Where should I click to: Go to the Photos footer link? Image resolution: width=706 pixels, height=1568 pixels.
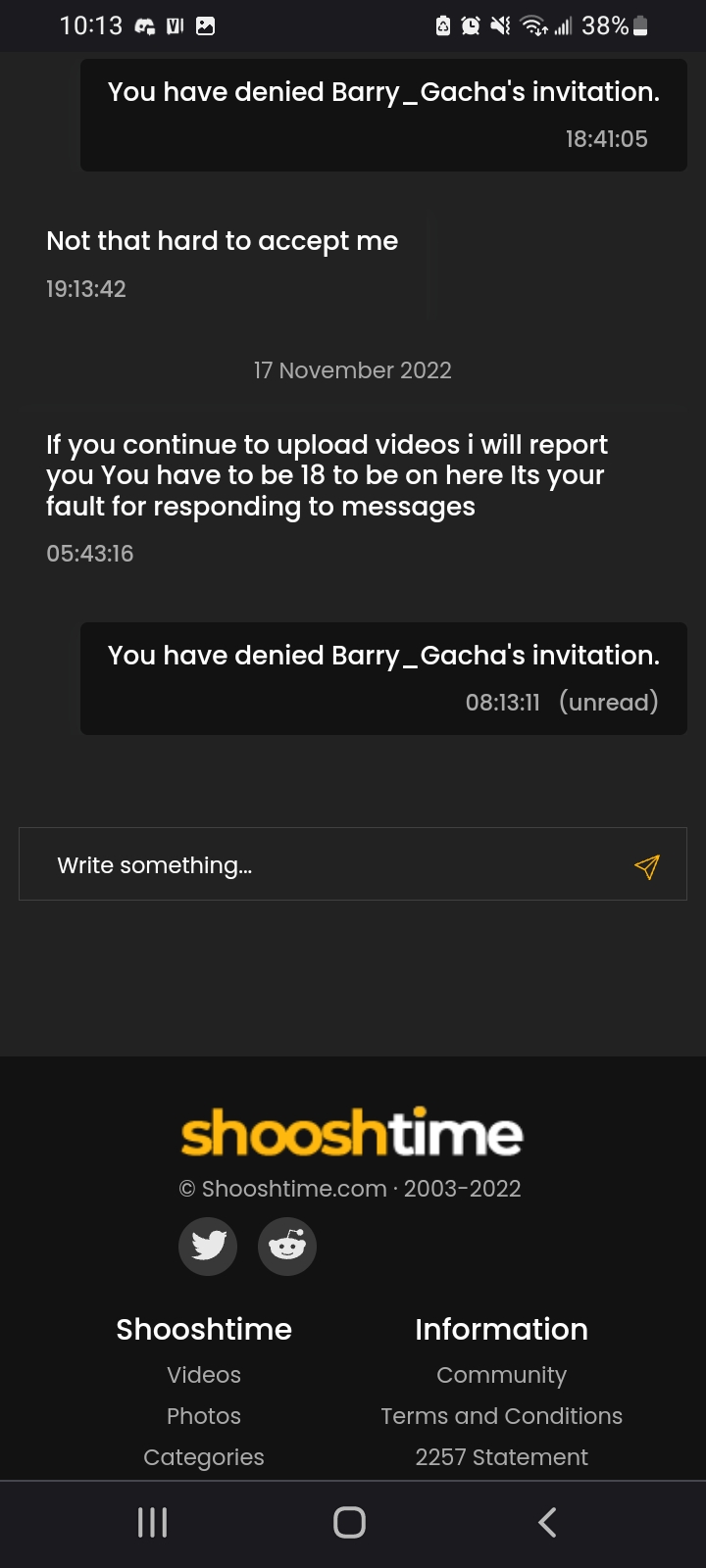point(204,1416)
